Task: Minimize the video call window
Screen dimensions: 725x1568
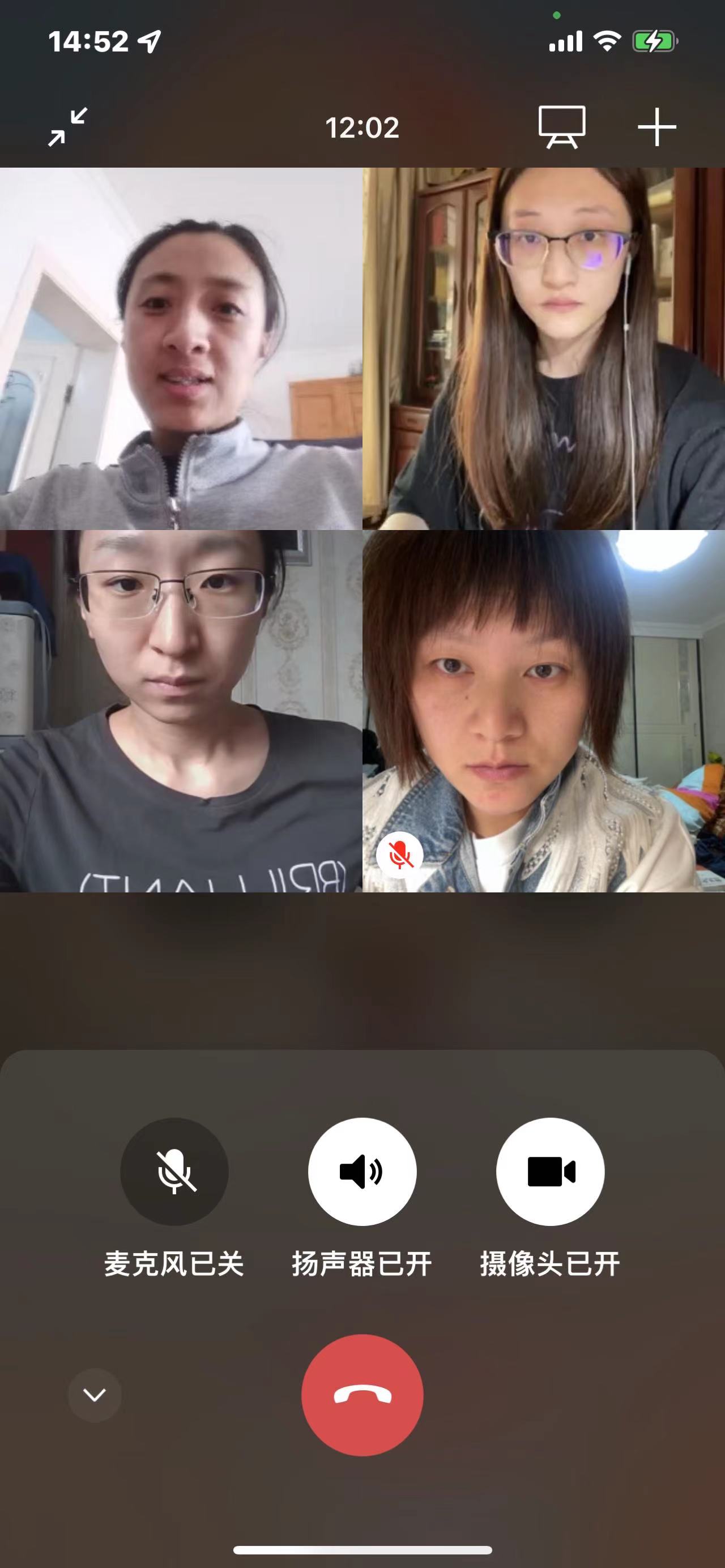Action: 67,127
